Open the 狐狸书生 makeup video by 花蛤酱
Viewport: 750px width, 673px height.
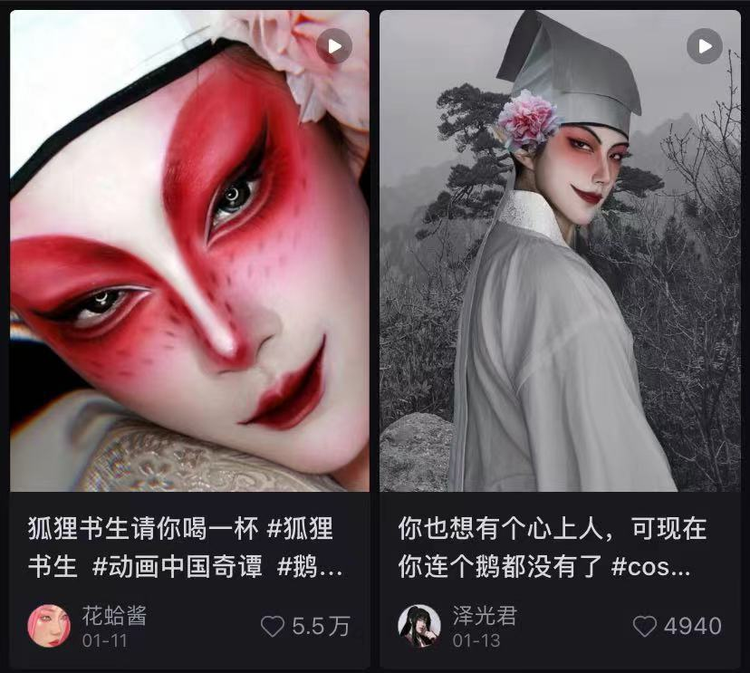pos(190,251)
